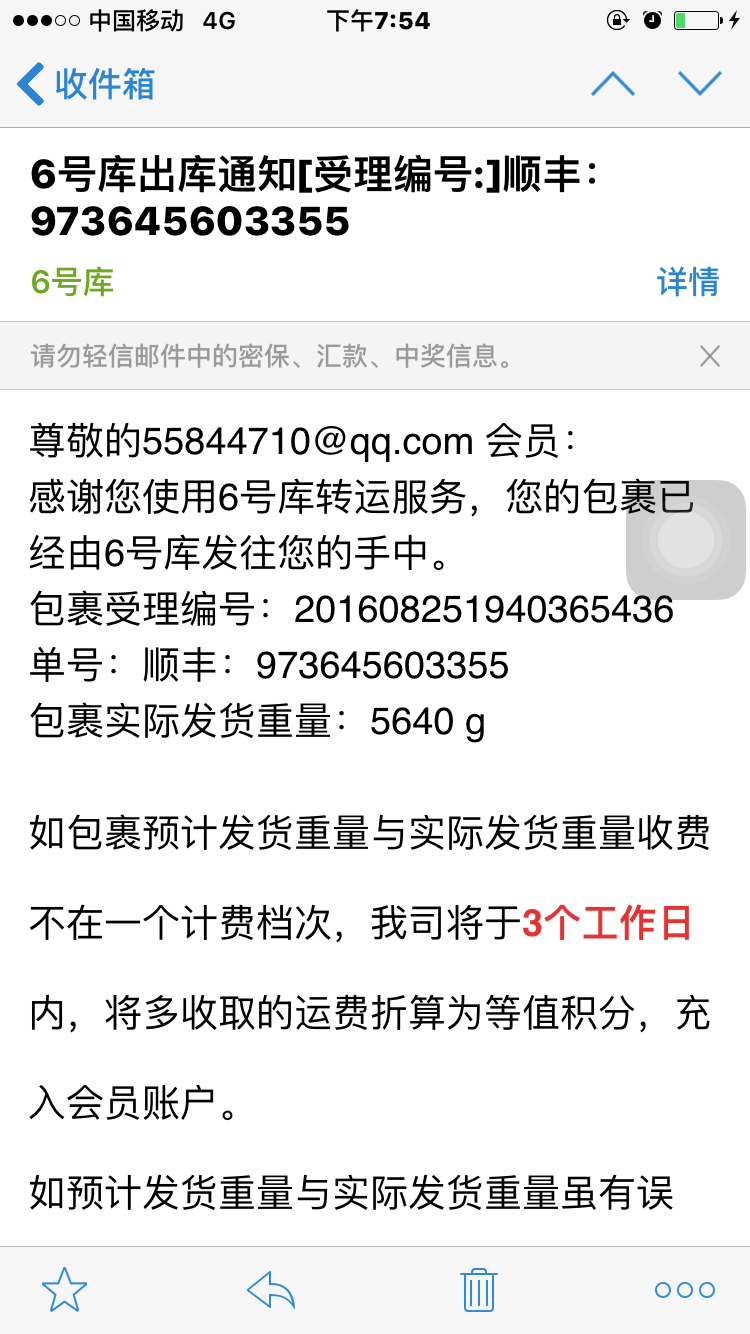Dismiss the security warning banner
The image size is (750, 1334).
coord(710,356)
